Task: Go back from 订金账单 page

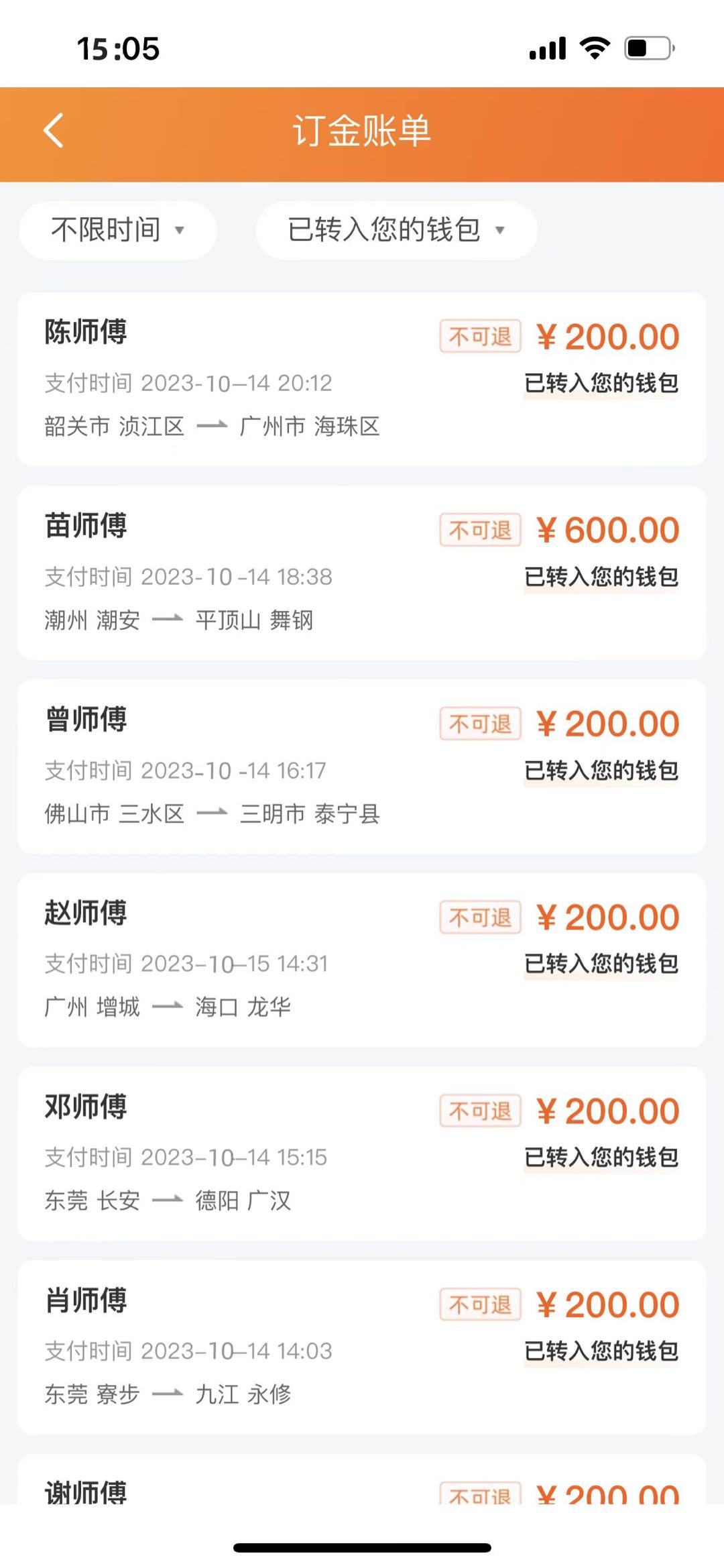Action: click(54, 130)
